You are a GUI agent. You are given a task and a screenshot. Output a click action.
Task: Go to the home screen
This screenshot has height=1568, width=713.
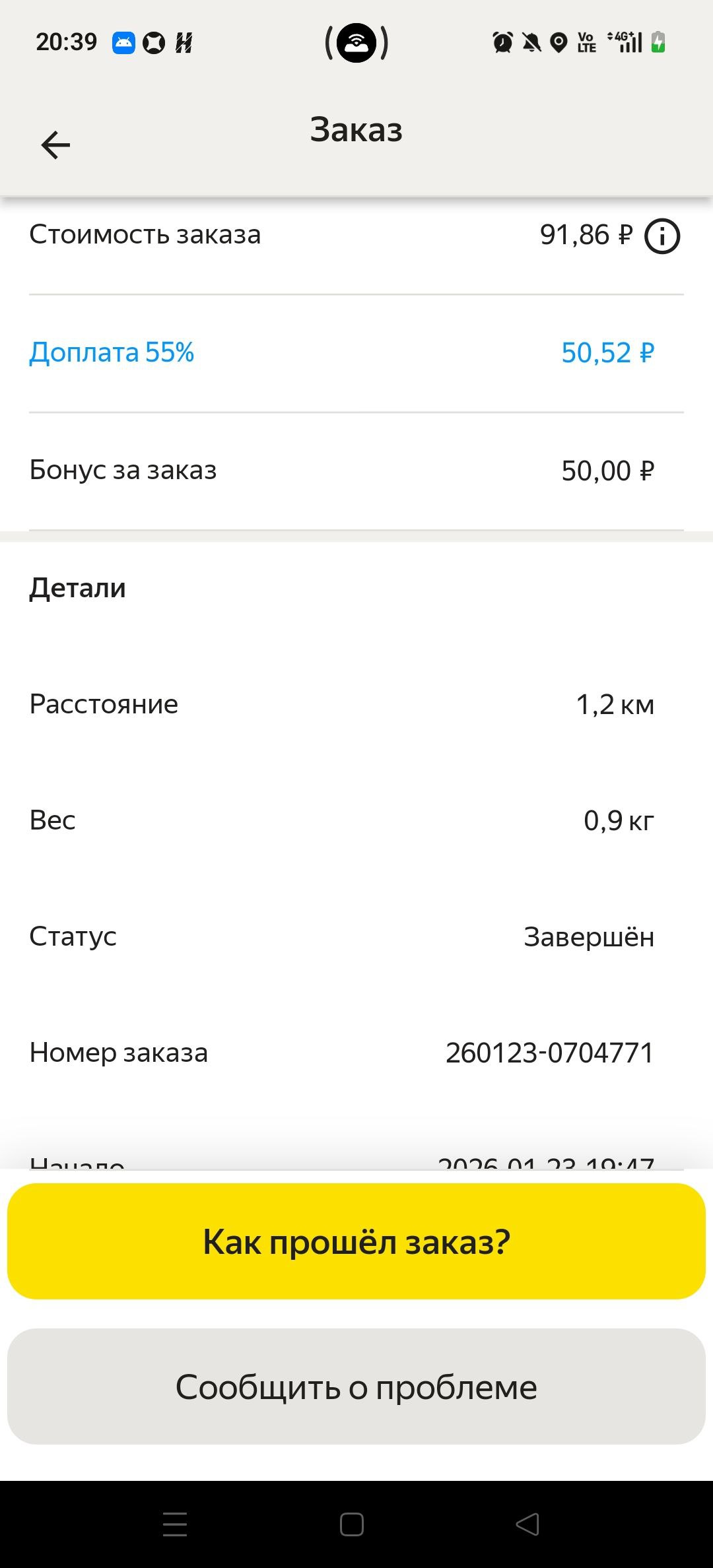click(351, 1524)
